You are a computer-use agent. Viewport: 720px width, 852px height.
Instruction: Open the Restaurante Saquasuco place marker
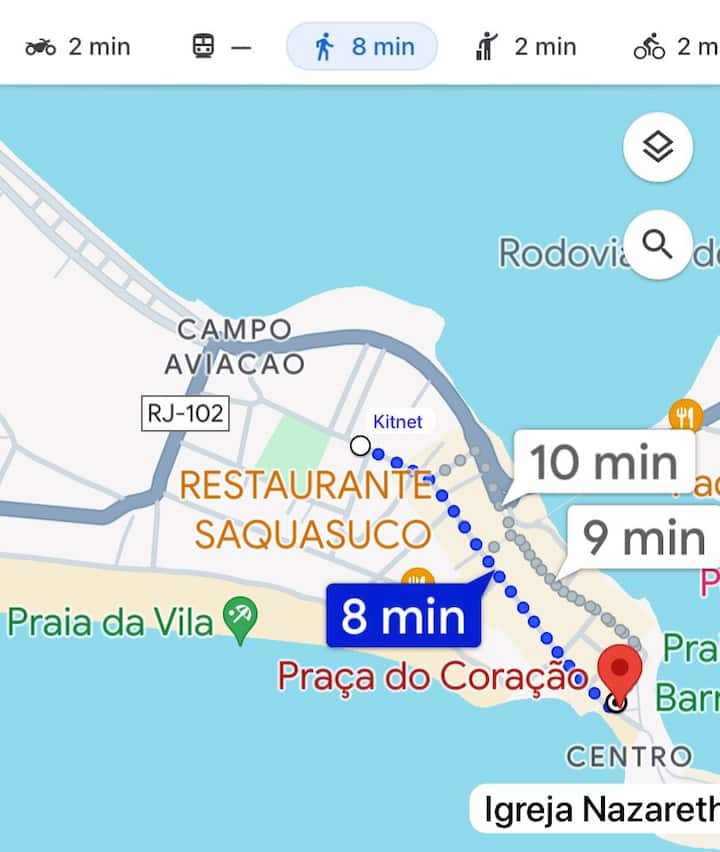tap(416, 579)
